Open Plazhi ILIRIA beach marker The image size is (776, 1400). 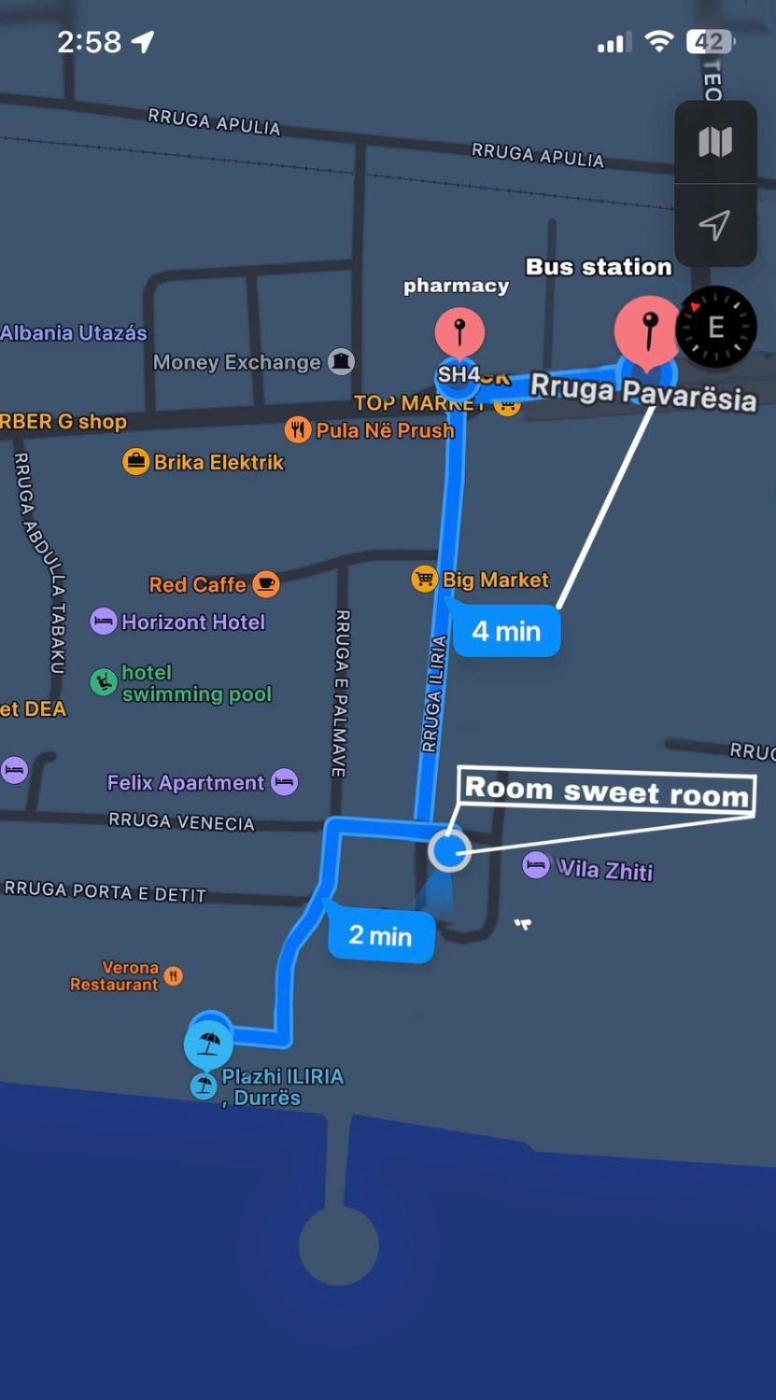click(208, 1044)
